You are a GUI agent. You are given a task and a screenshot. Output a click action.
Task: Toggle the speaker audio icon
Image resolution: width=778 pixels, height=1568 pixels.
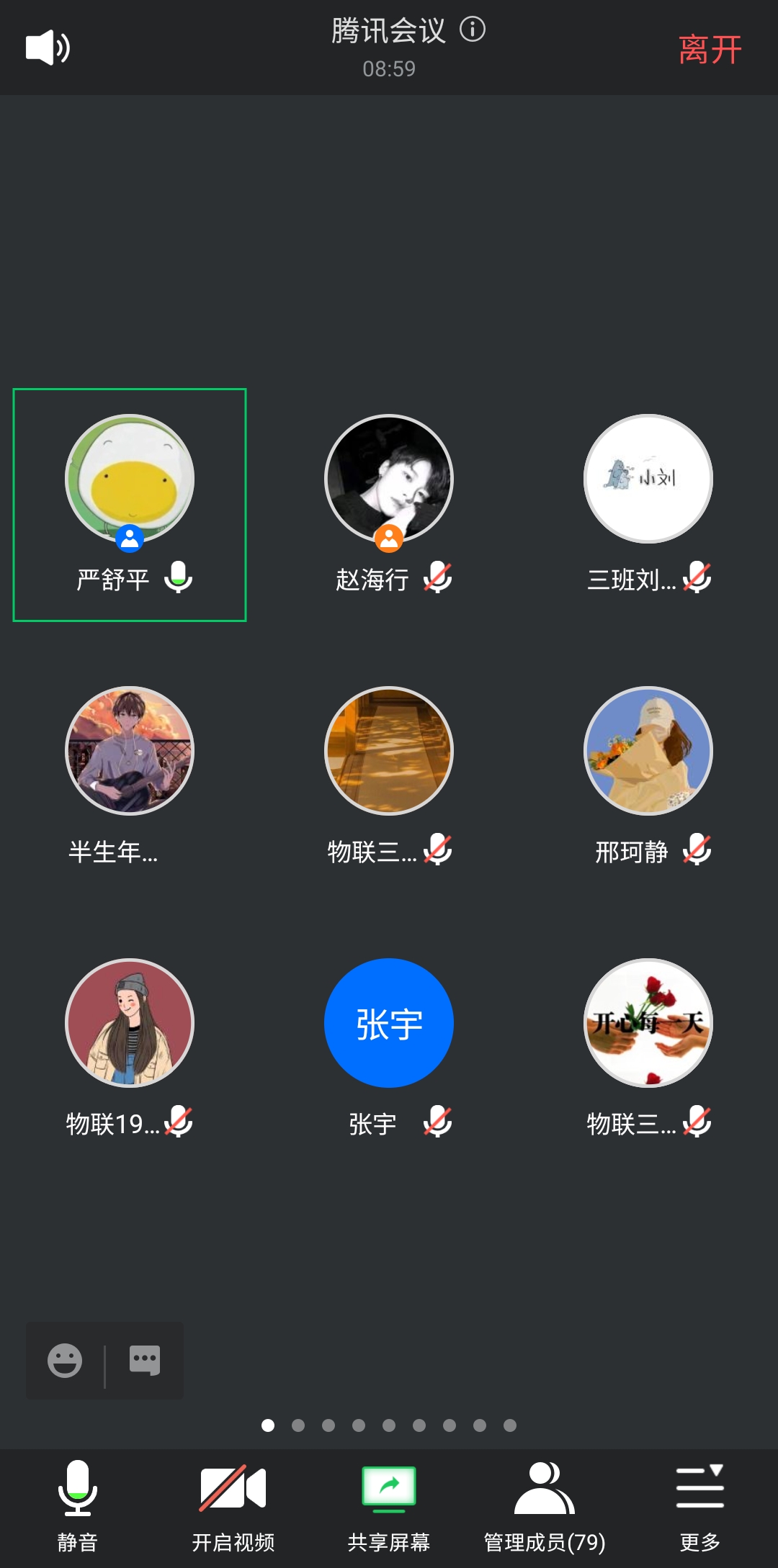coord(48,48)
